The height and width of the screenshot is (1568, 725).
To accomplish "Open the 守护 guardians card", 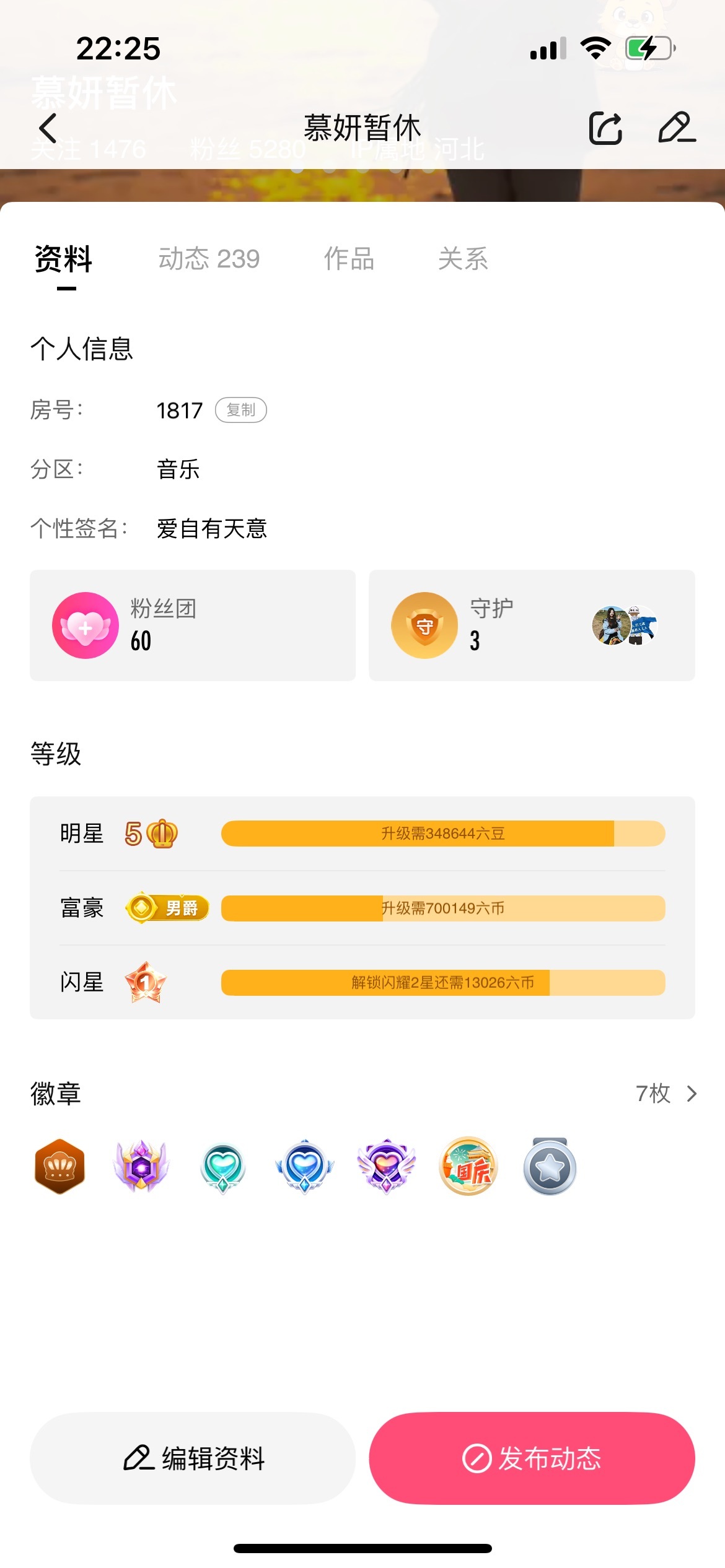I will click(532, 625).
